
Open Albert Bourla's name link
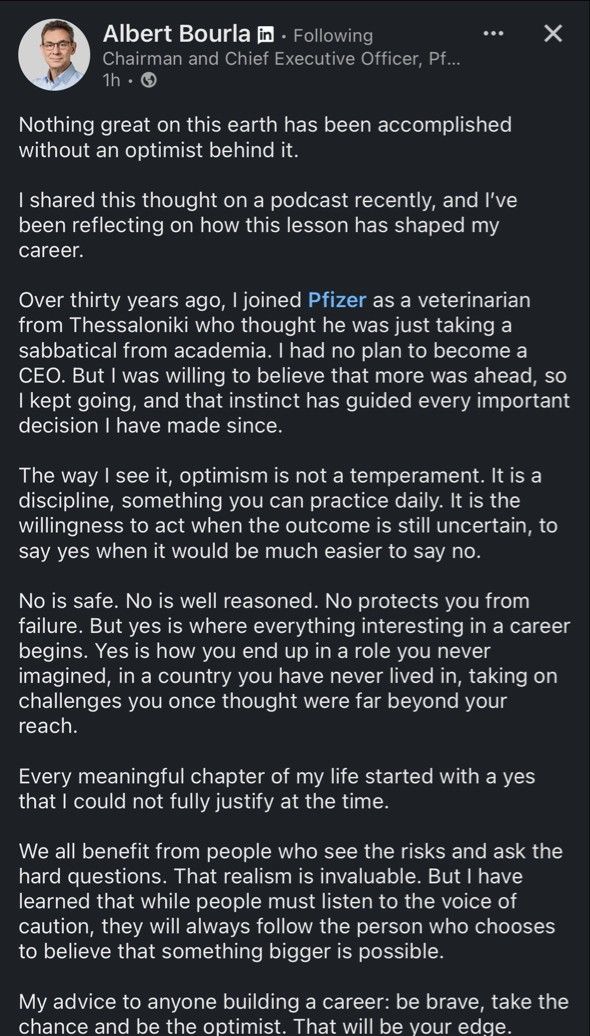coord(177,34)
